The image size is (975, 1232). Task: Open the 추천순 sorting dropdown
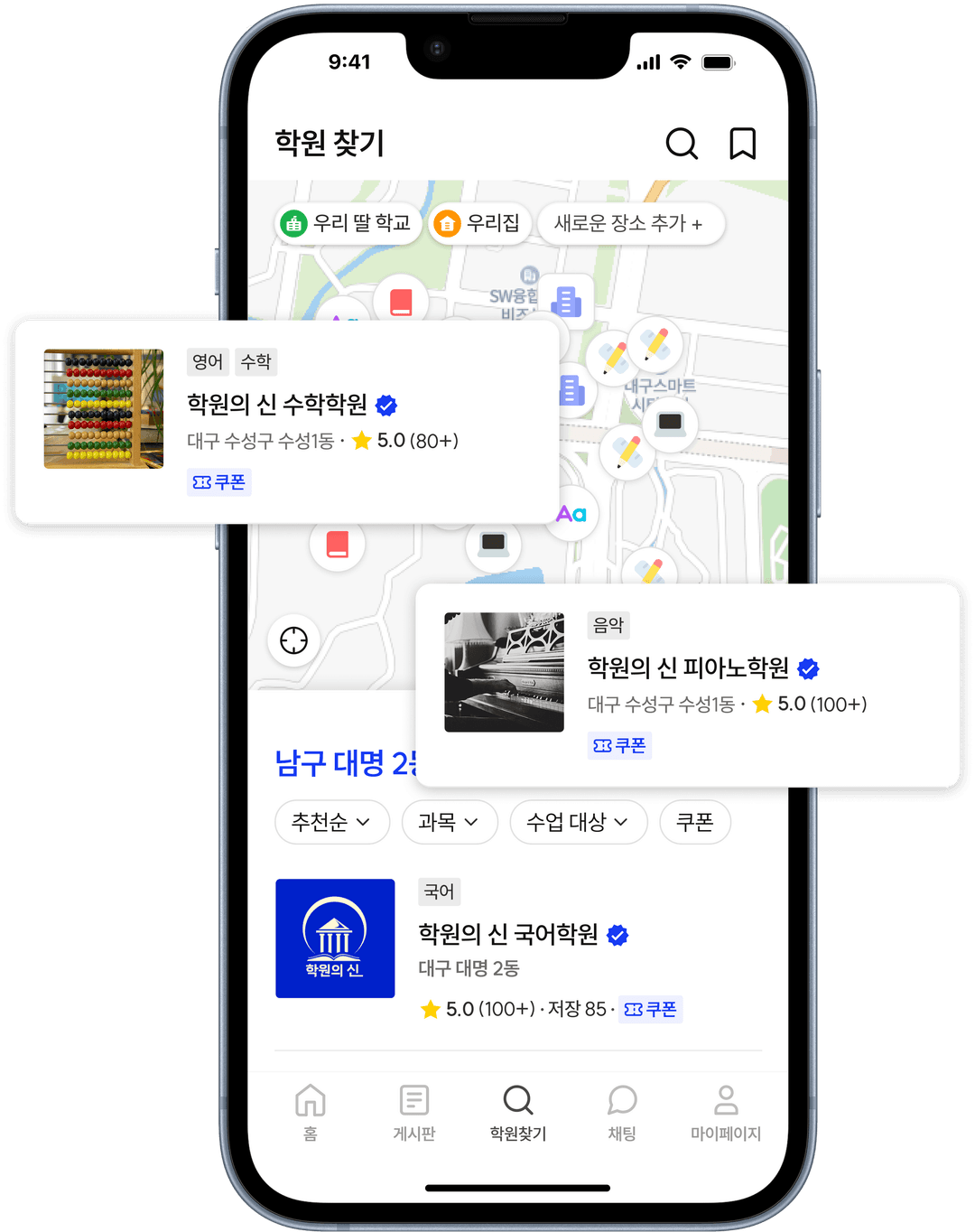331,822
